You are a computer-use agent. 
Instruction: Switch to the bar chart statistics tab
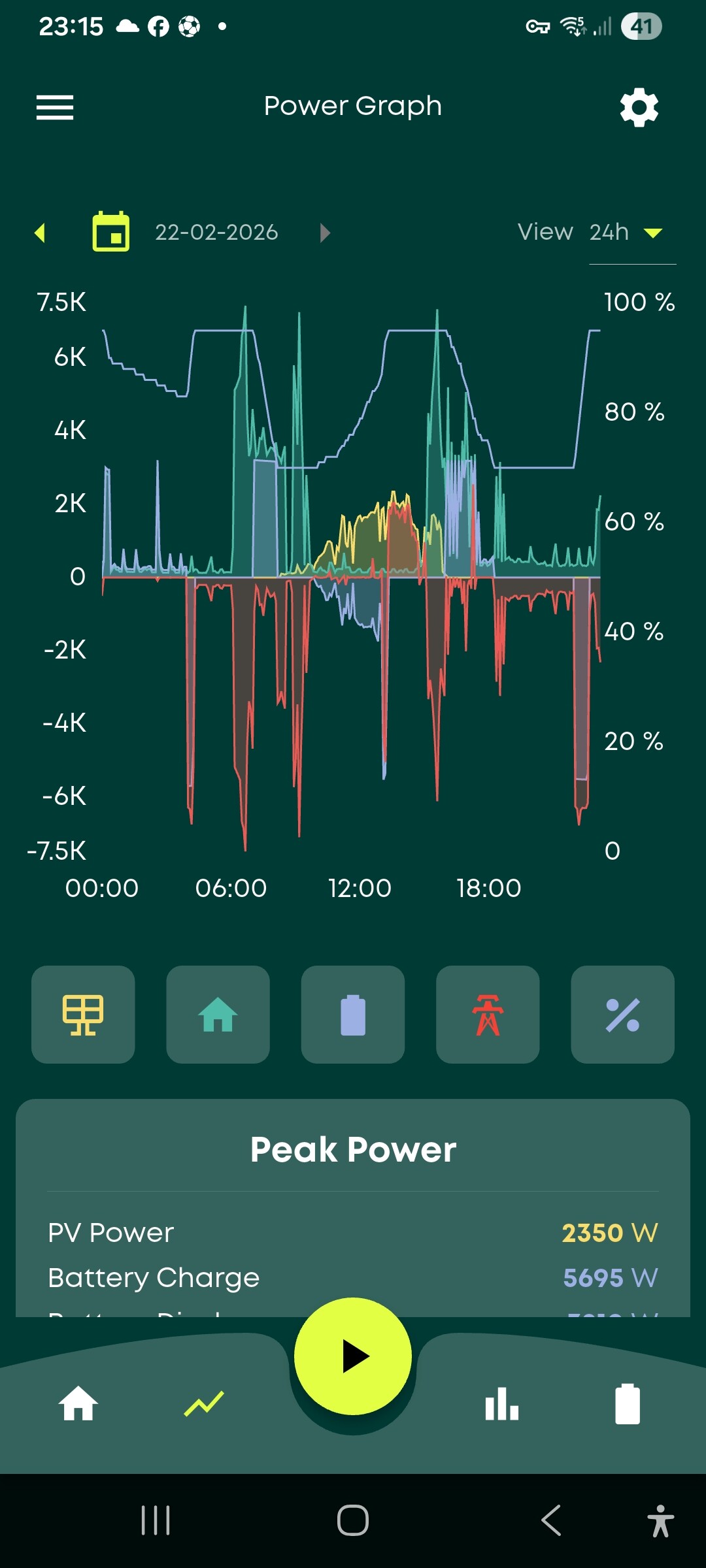[502, 1403]
